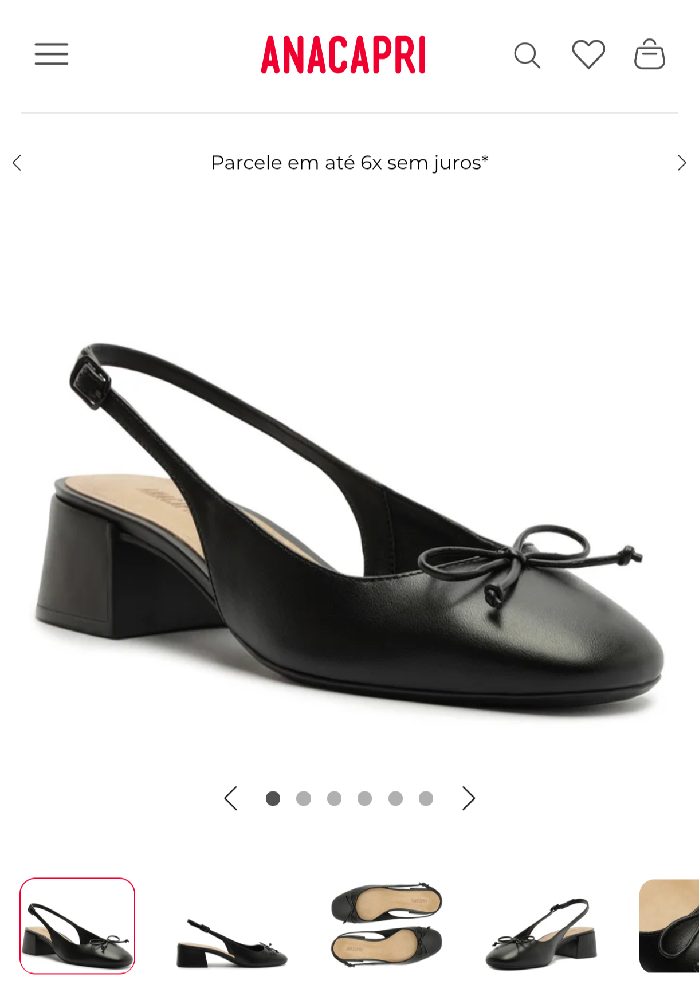Select the first highlighted shoe thumbnail

click(x=77, y=926)
